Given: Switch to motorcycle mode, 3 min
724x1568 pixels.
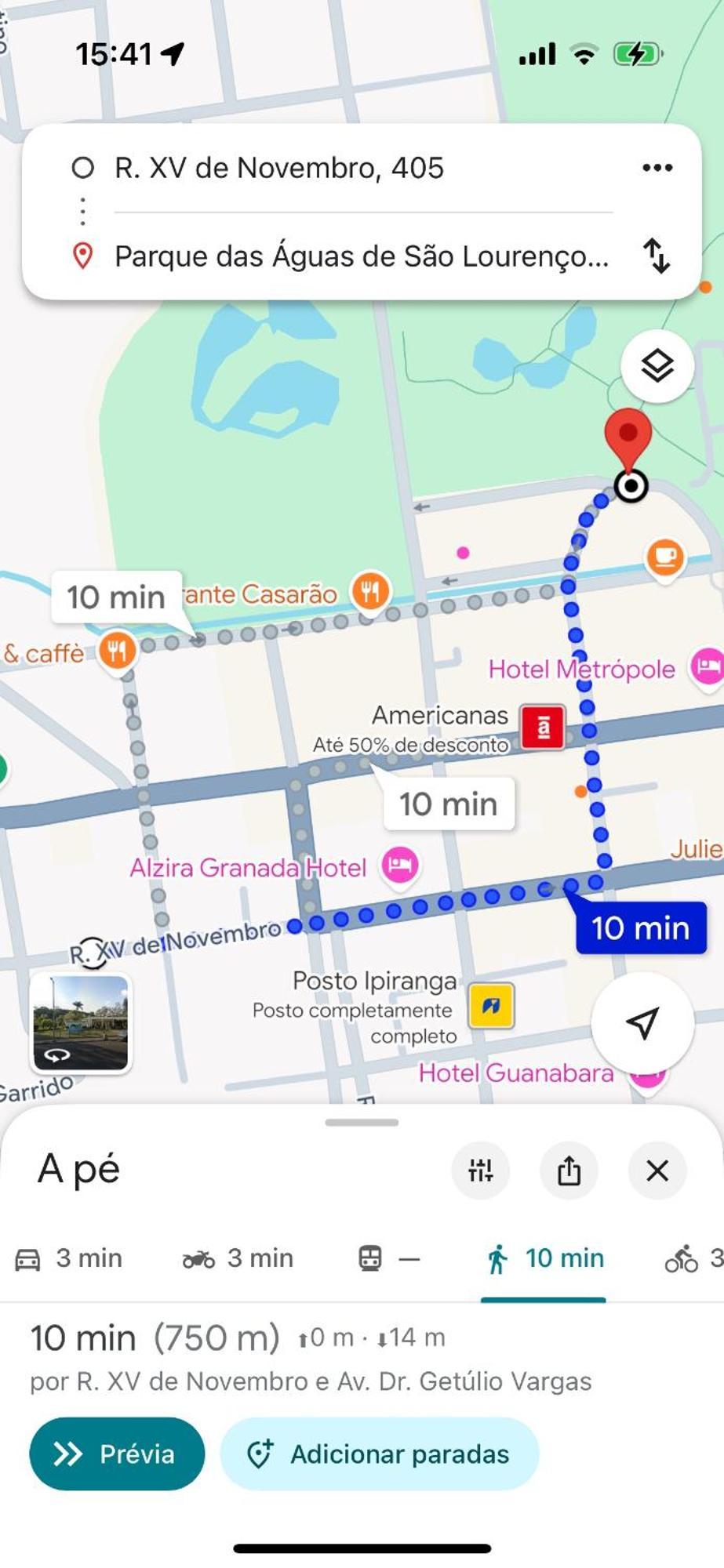Looking at the screenshot, I should 238,1258.
